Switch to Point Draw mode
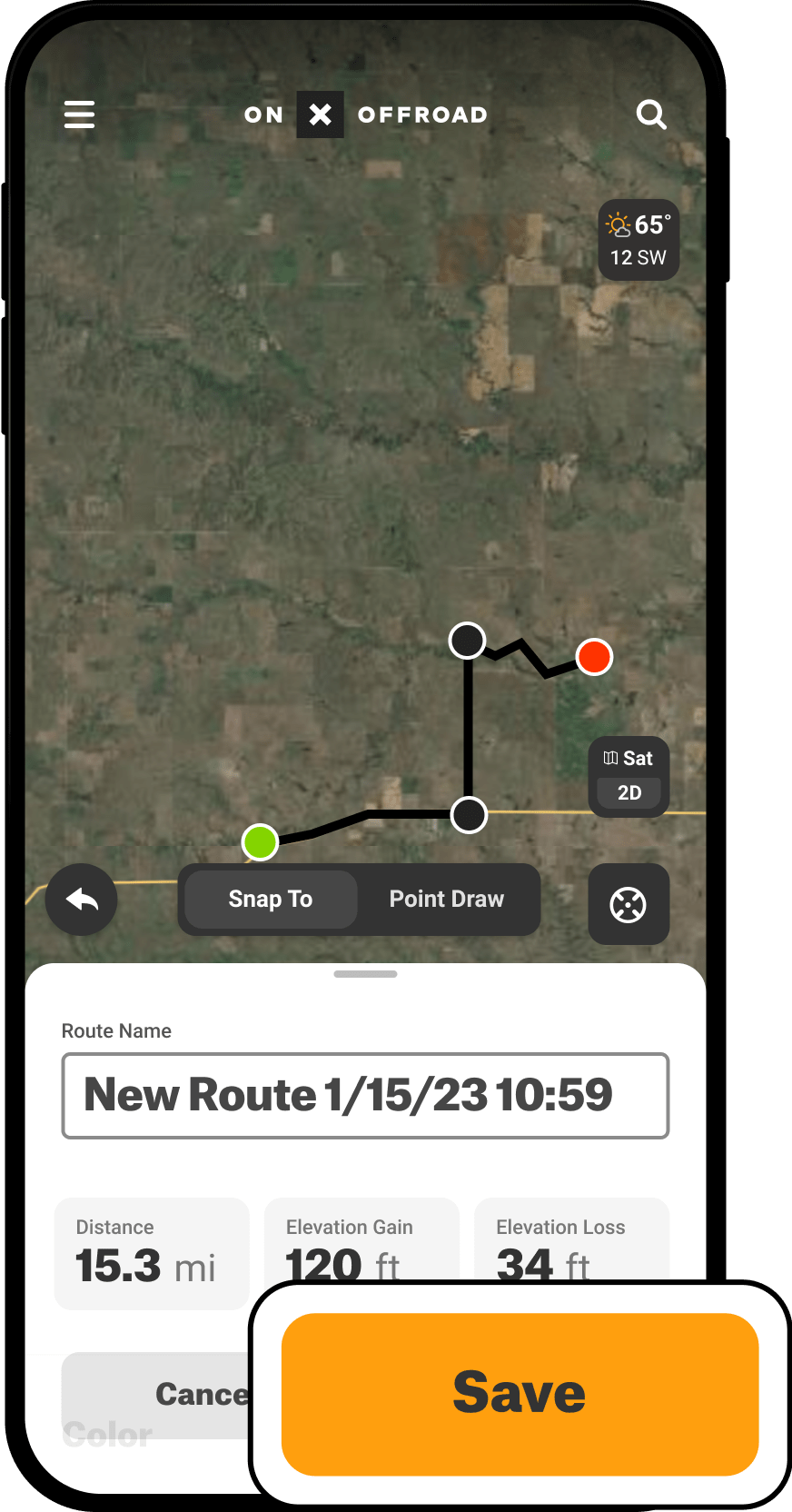 pyautogui.click(x=446, y=900)
